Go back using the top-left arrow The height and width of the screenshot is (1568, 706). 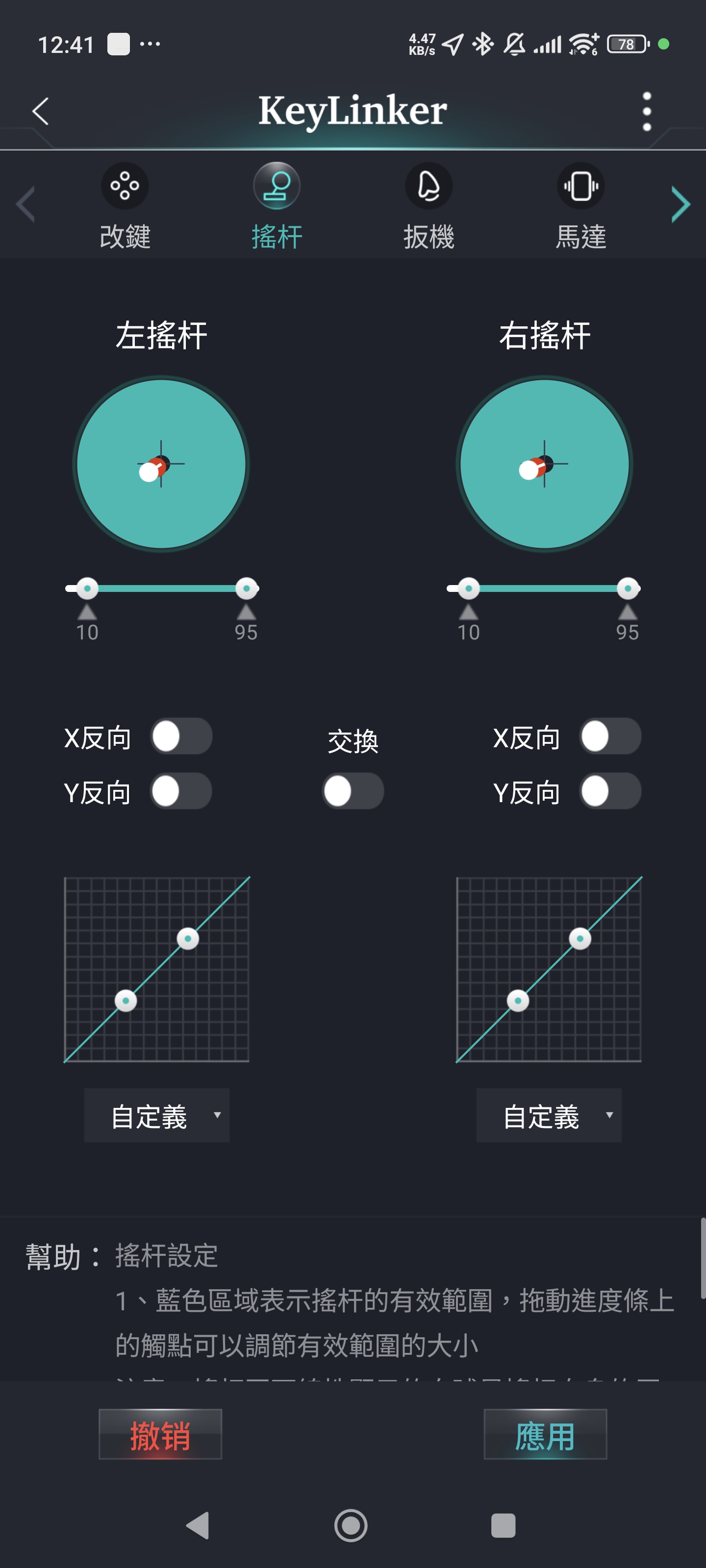click(x=40, y=111)
